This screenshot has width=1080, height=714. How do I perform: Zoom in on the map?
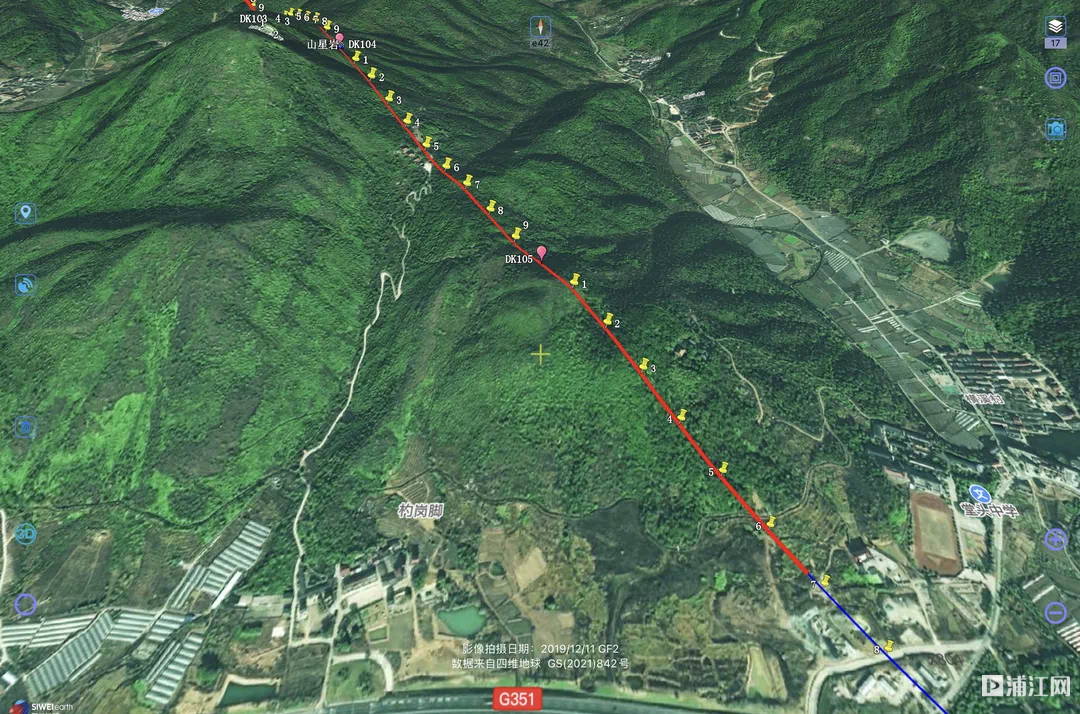coord(1056,540)
